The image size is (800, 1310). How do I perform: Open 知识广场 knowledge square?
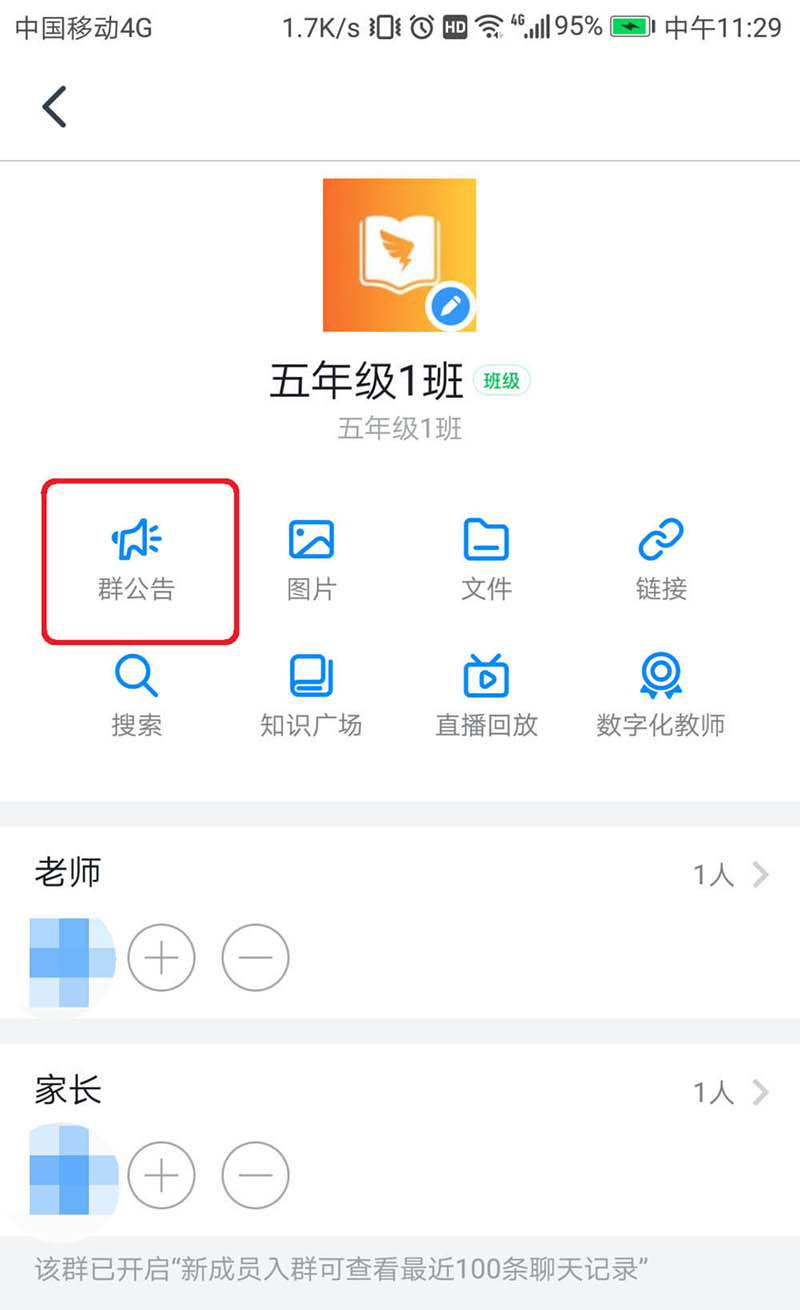(x=311, y=697)
